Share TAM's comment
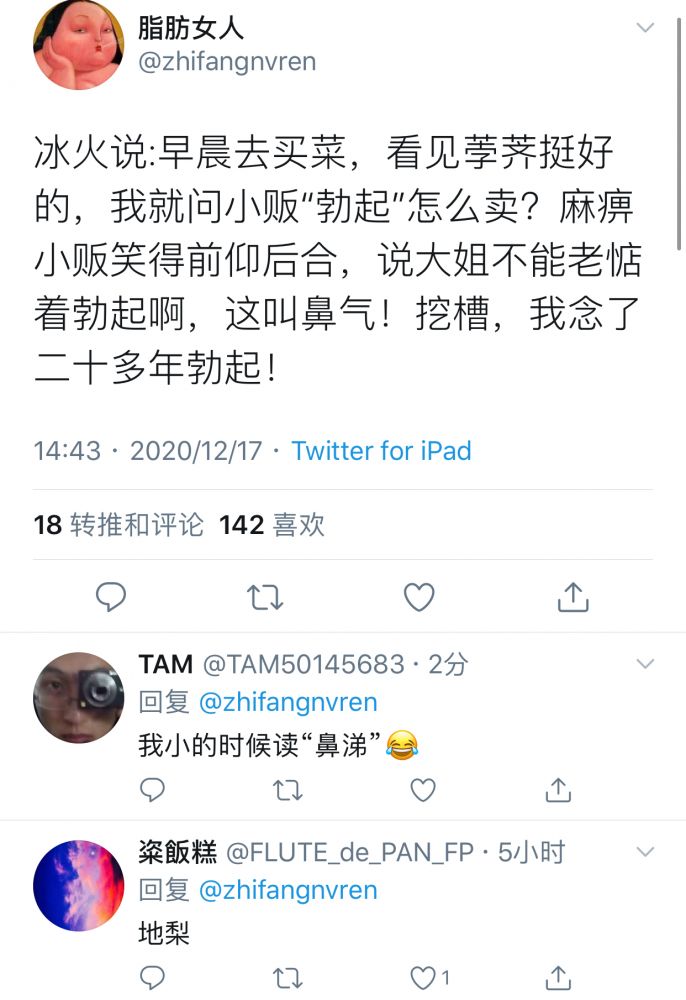Image resolution: width=686 pixels, height=1000 pixels. 560,791
